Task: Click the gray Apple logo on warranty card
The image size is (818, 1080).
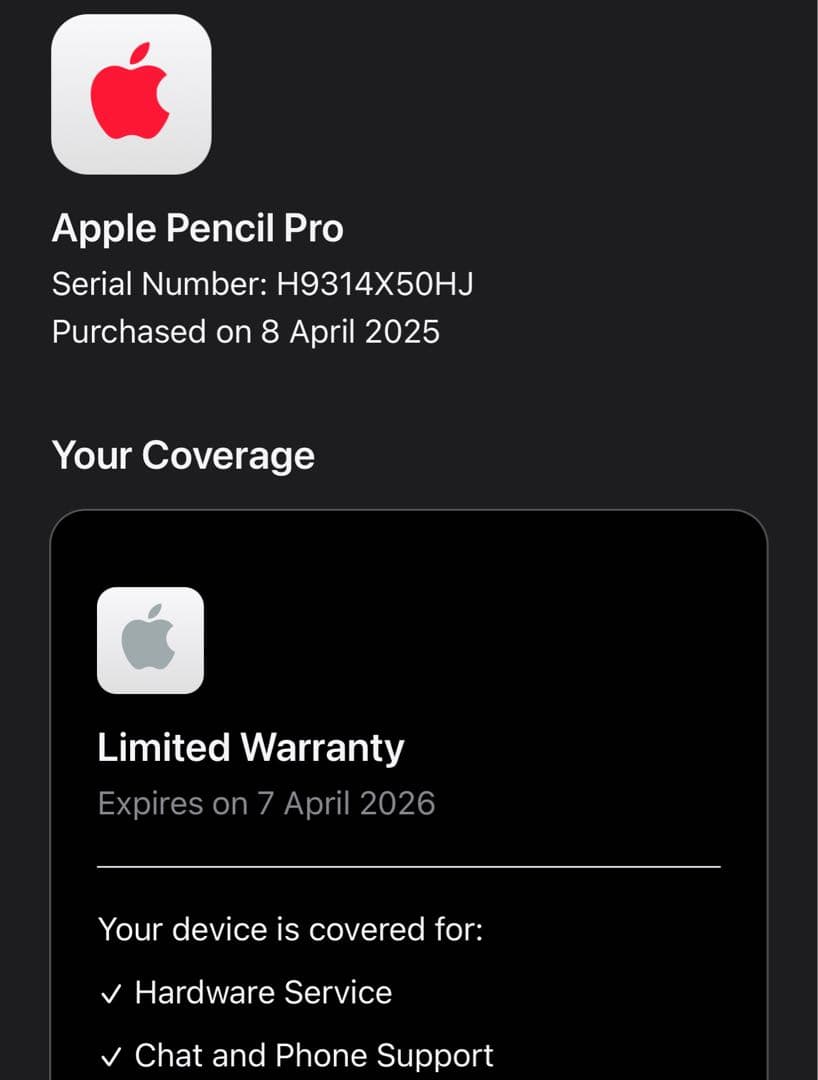Action: click(149, 640)
